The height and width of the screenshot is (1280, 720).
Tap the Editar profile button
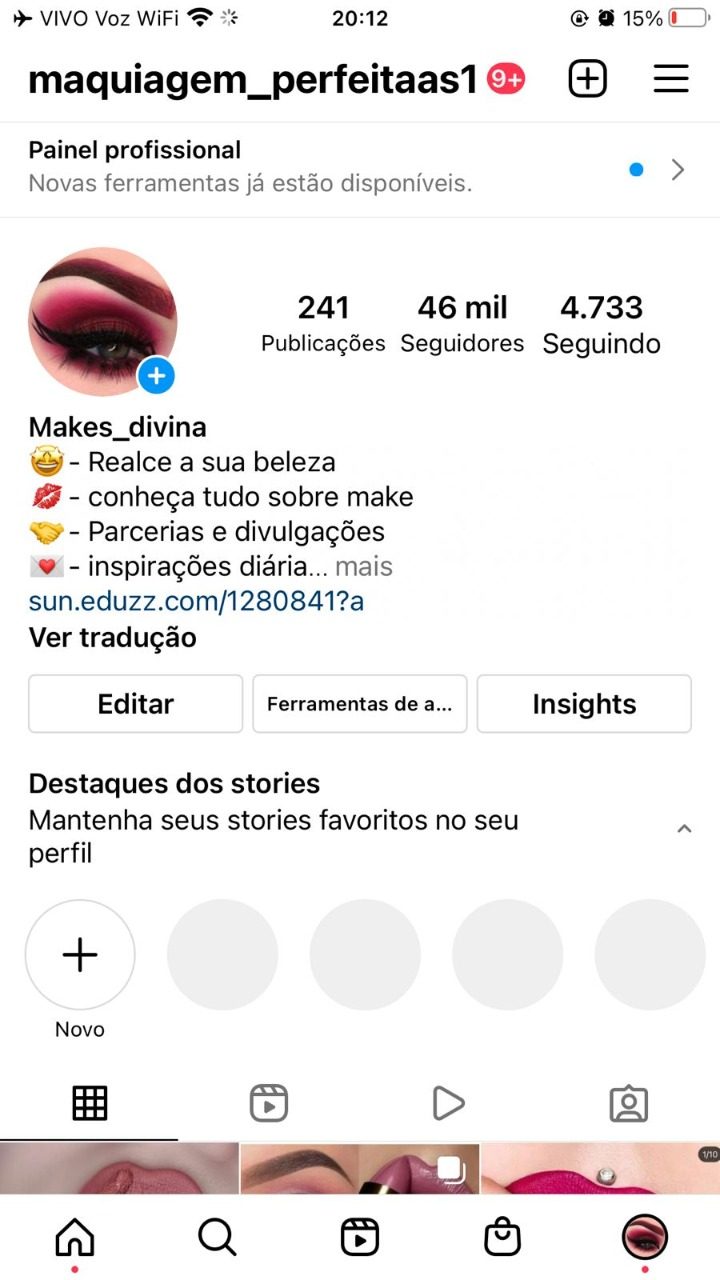pos(136,704)
